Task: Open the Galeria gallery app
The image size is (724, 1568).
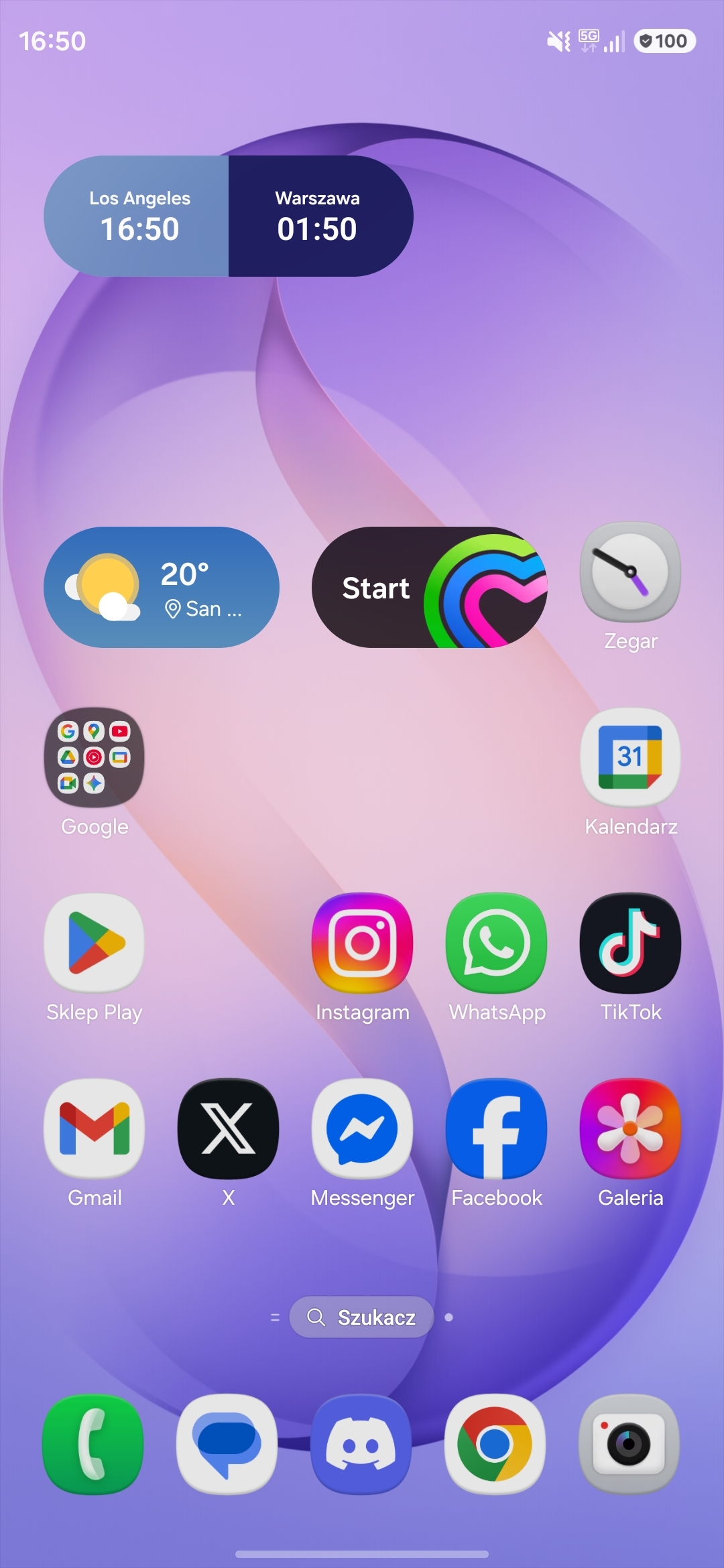Action: [x=630, y=1129]
